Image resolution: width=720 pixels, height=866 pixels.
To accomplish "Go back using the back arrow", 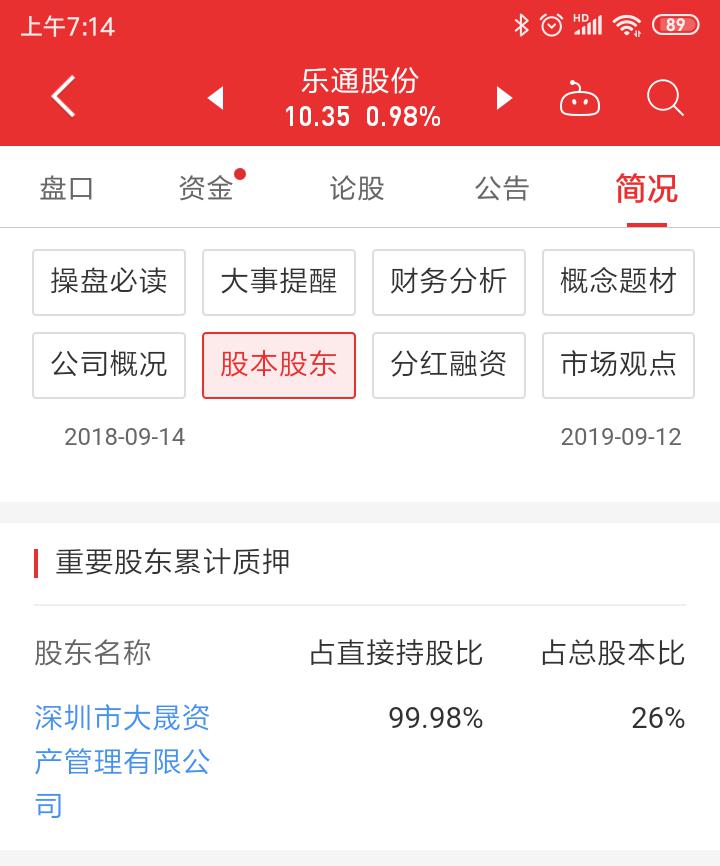I will pos(60,98).
